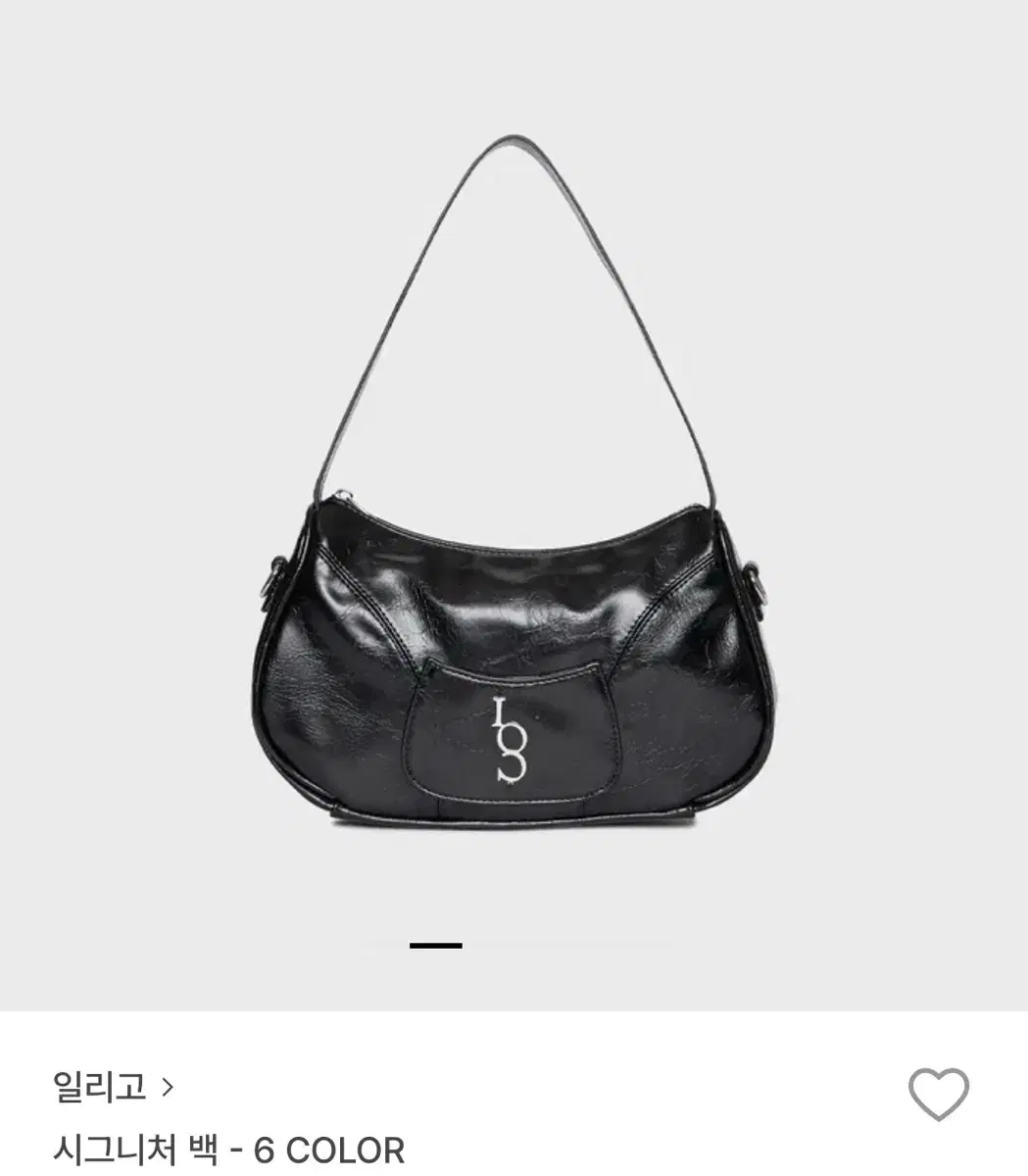Click the carousel page indicator dash
Viewport: 1028px width, 1176px height.
click(434, 943)
